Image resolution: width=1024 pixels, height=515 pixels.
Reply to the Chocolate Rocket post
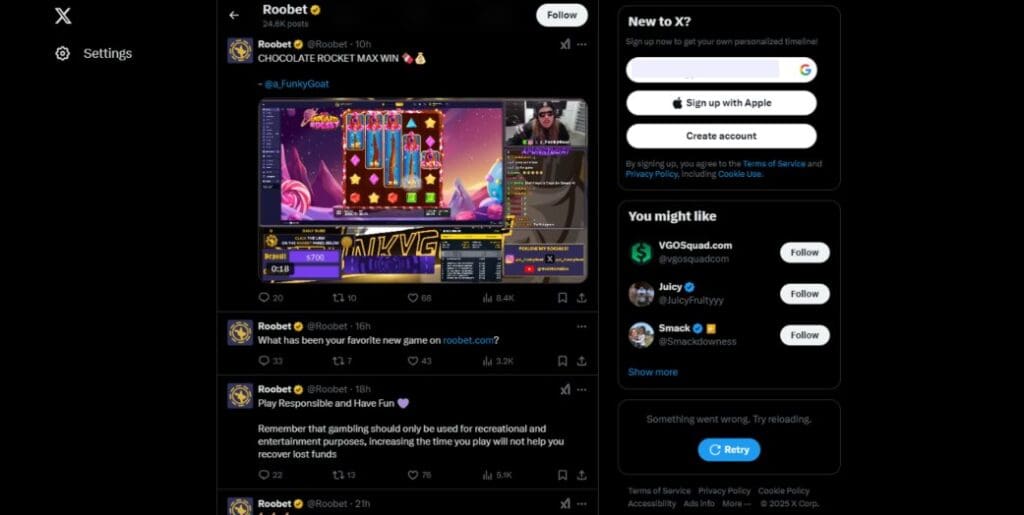coord(264,298)
